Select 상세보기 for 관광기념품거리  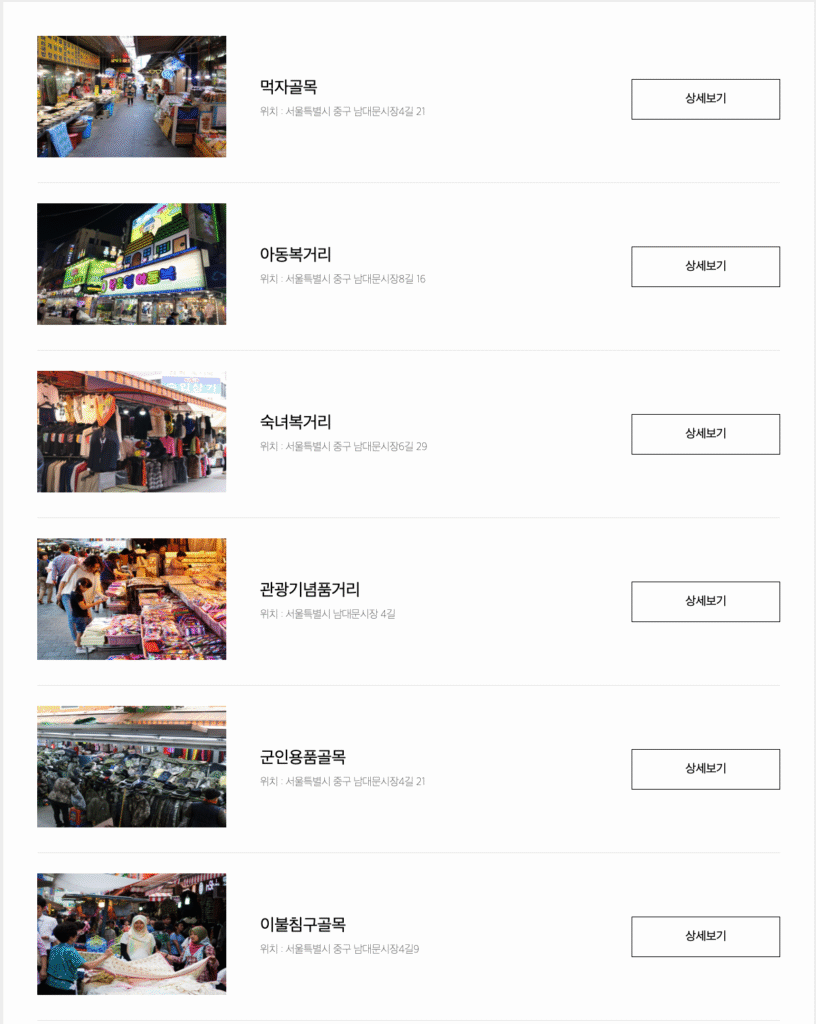tap(705, 601)
